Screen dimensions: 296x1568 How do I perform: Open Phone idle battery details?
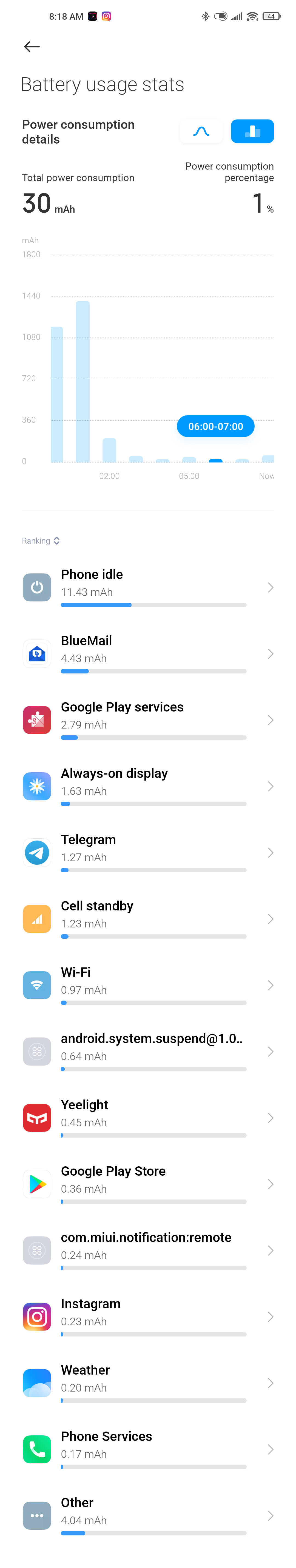147,587
